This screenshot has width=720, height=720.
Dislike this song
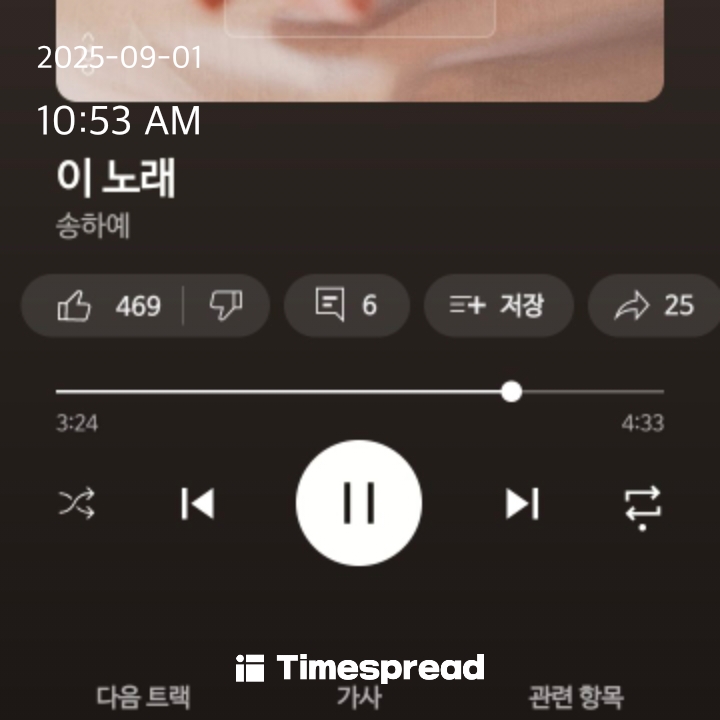(x=225, y=306)
